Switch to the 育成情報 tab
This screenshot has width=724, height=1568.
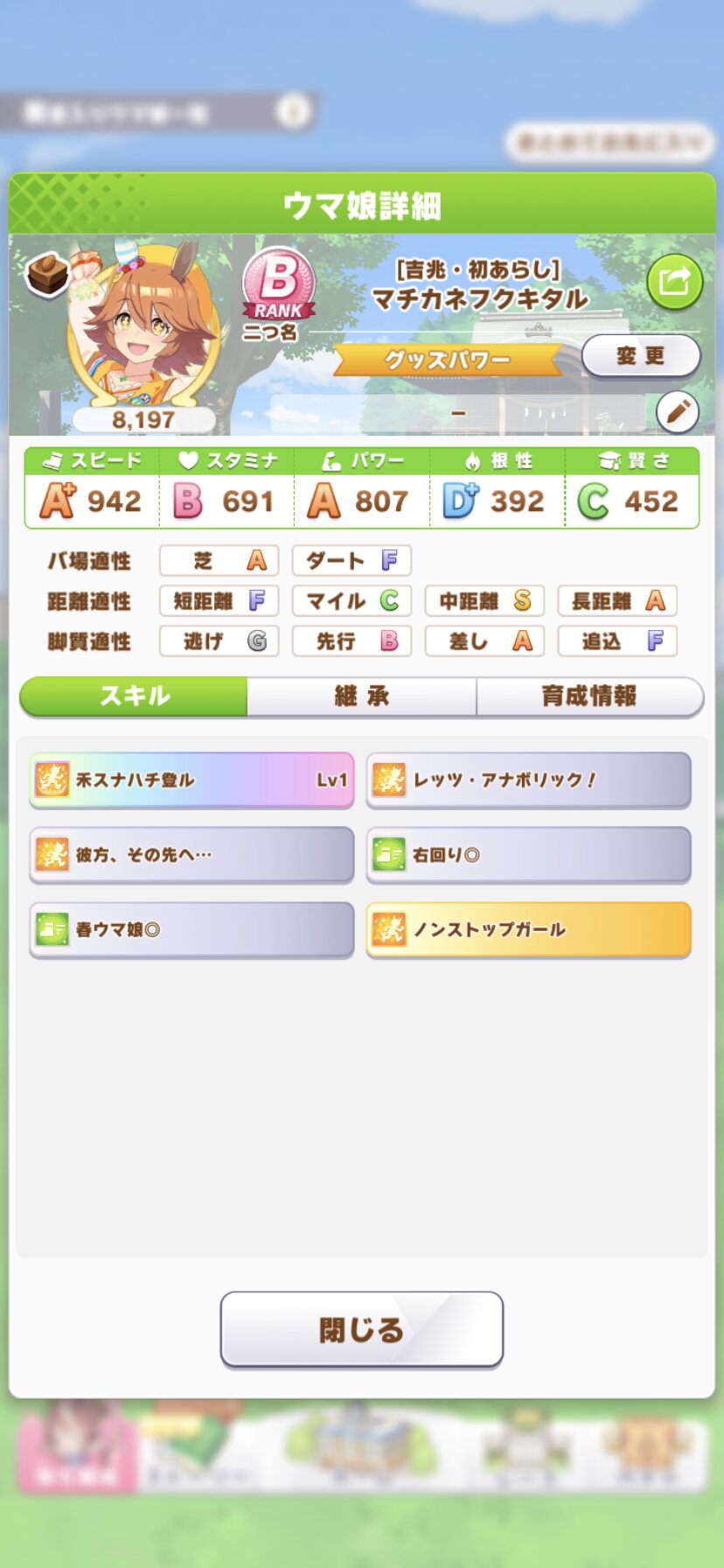click(x=589, y=696)
